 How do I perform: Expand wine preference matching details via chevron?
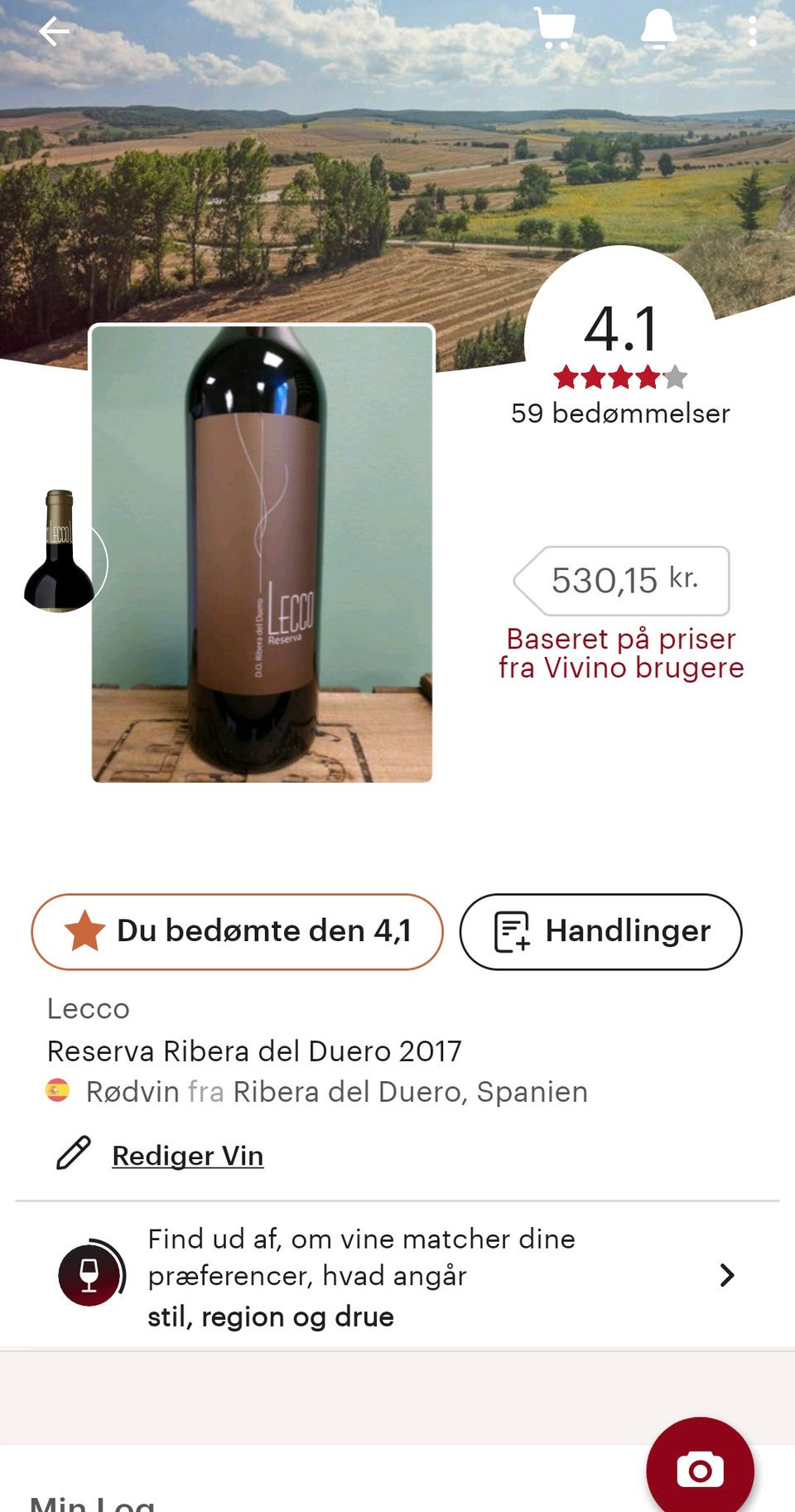click(727, 1275)
